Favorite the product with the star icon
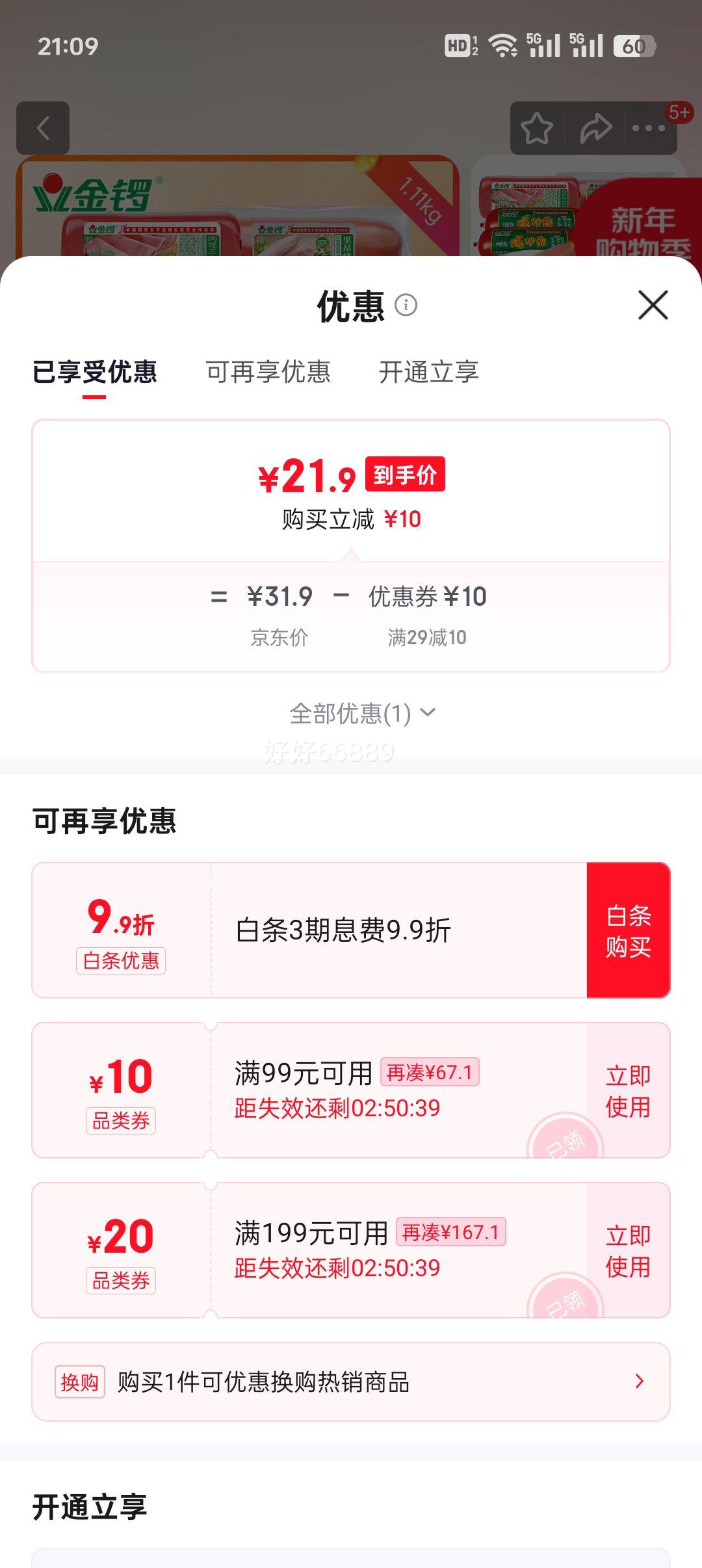Viewport: 702px width, 1568px height. (537, 127)
